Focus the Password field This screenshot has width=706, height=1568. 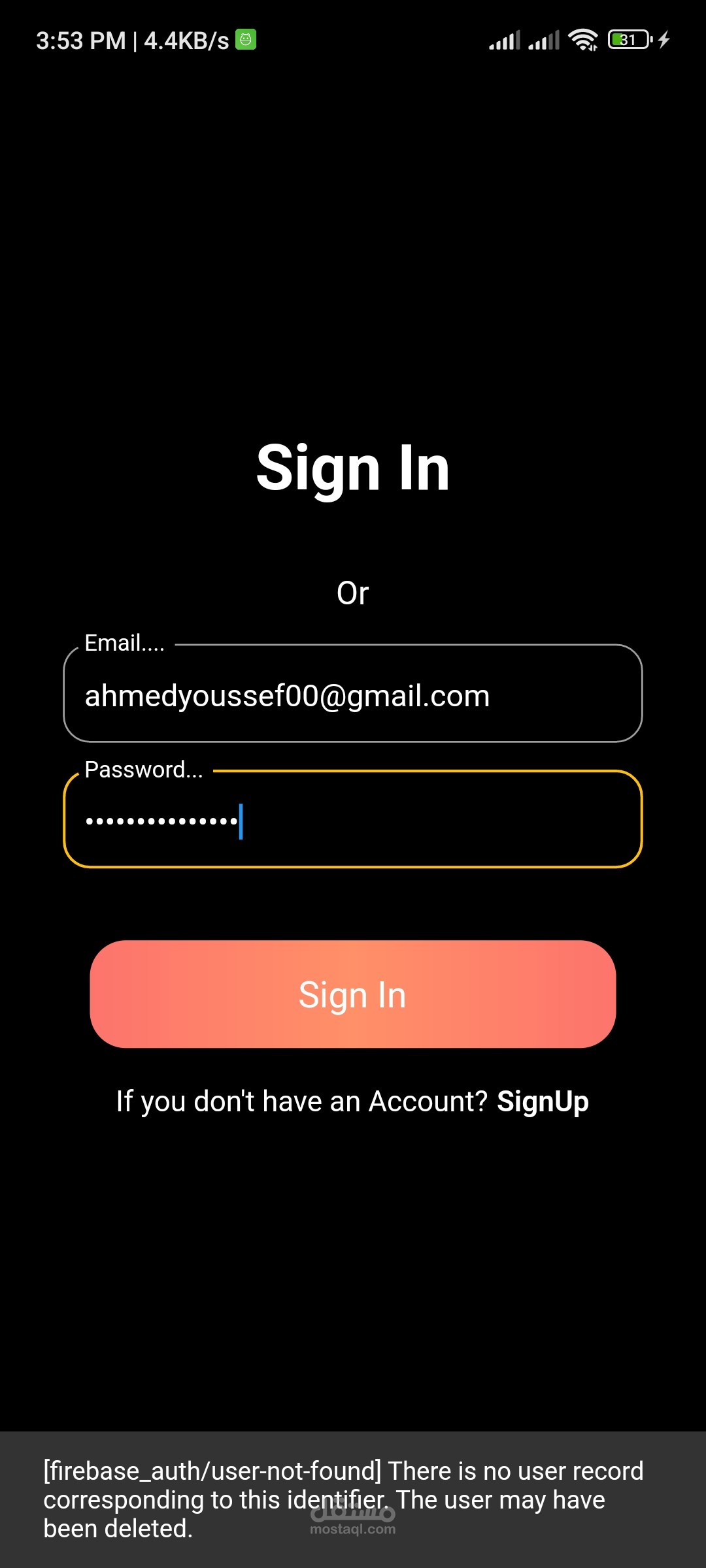coord(353,819)
